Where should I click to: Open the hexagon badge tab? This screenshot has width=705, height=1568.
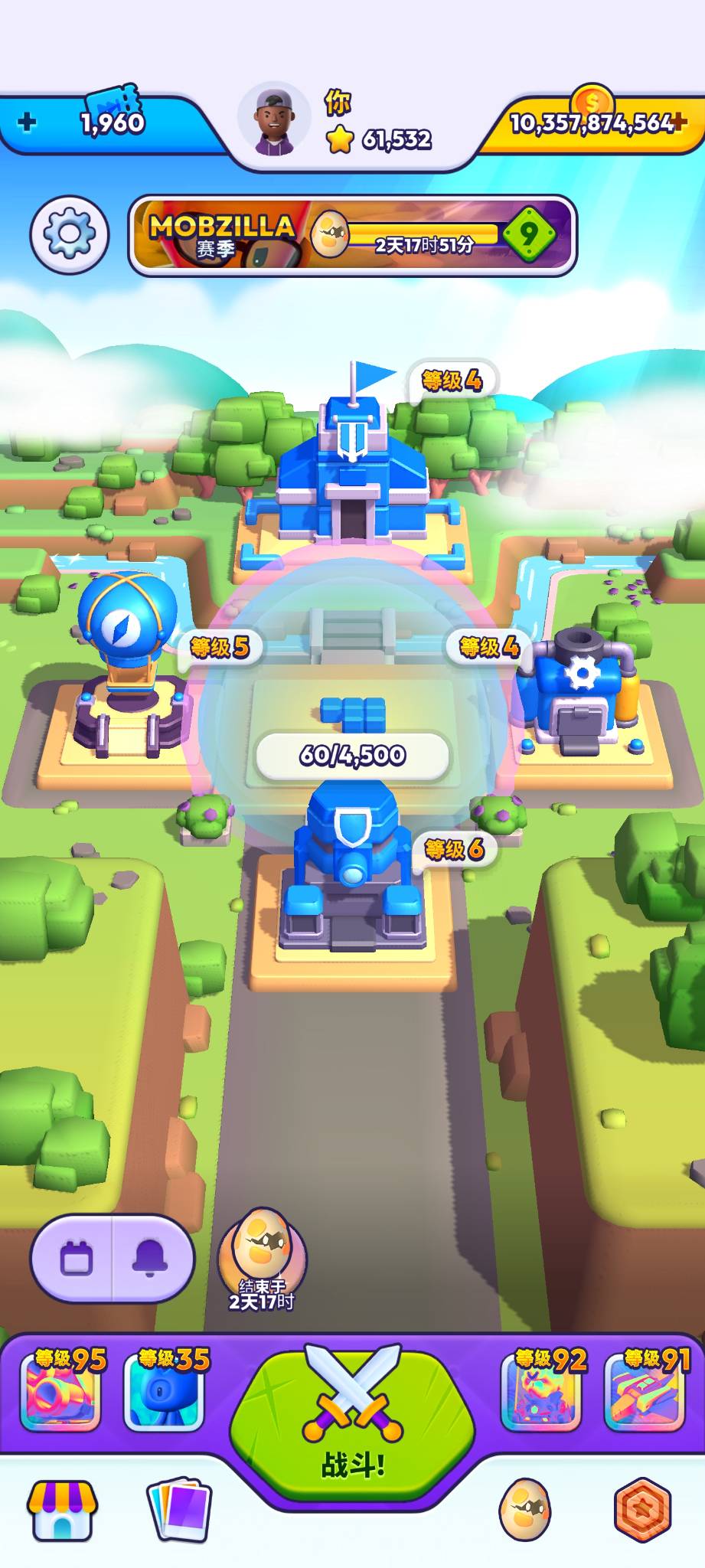point(643,1510)
